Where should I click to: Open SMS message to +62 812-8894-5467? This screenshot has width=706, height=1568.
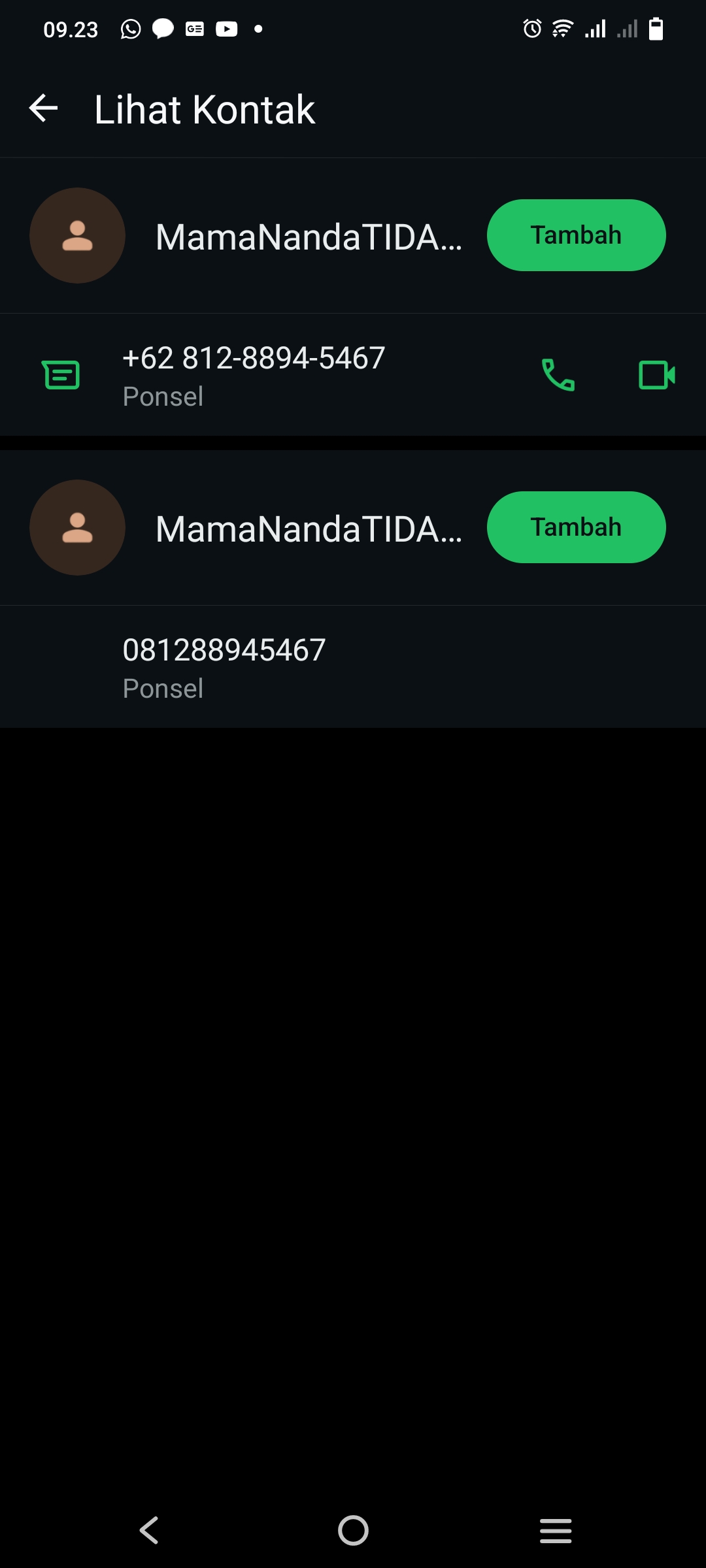(62, 375)
